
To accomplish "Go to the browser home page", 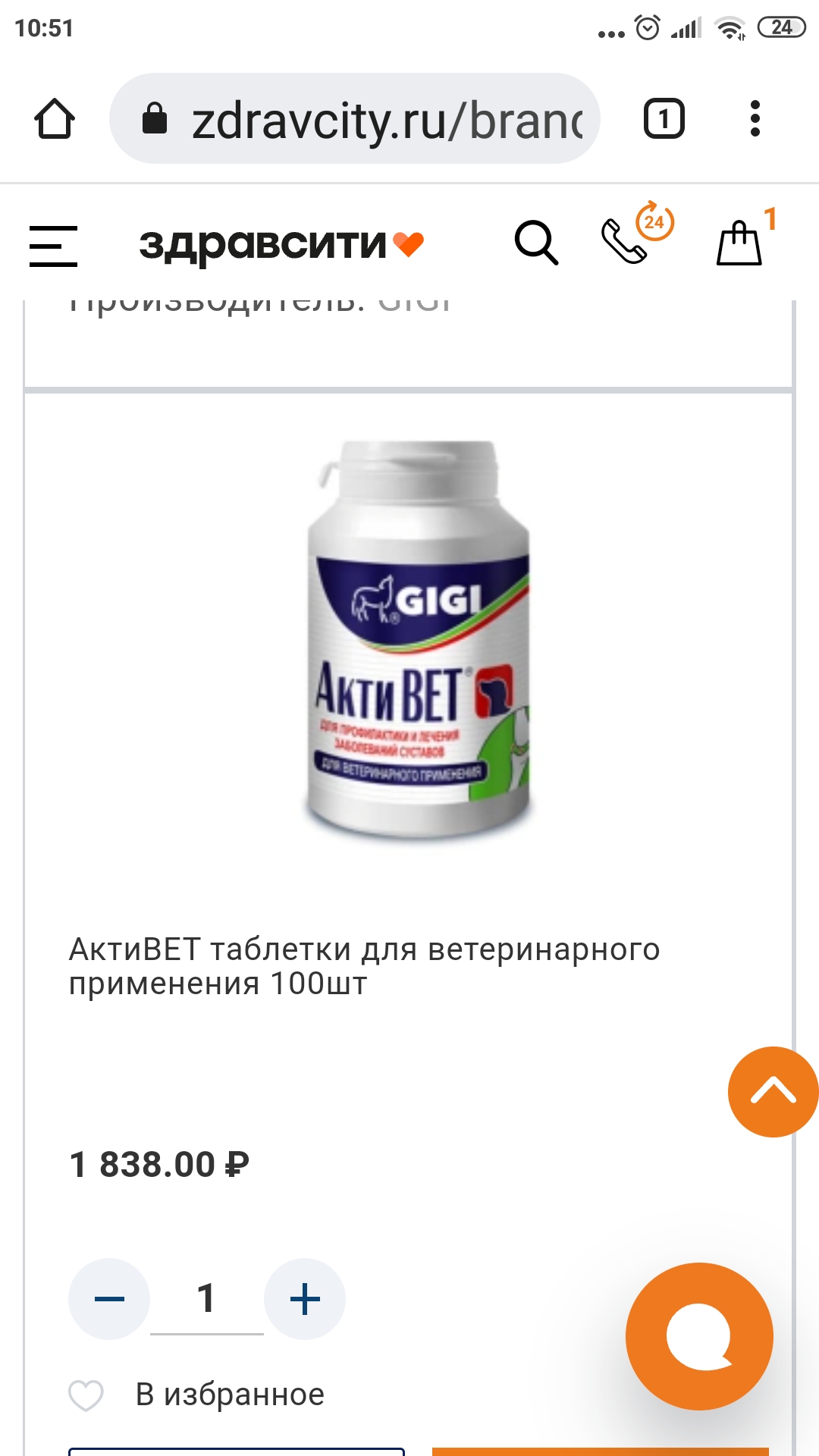I will (x=55, y=119).
